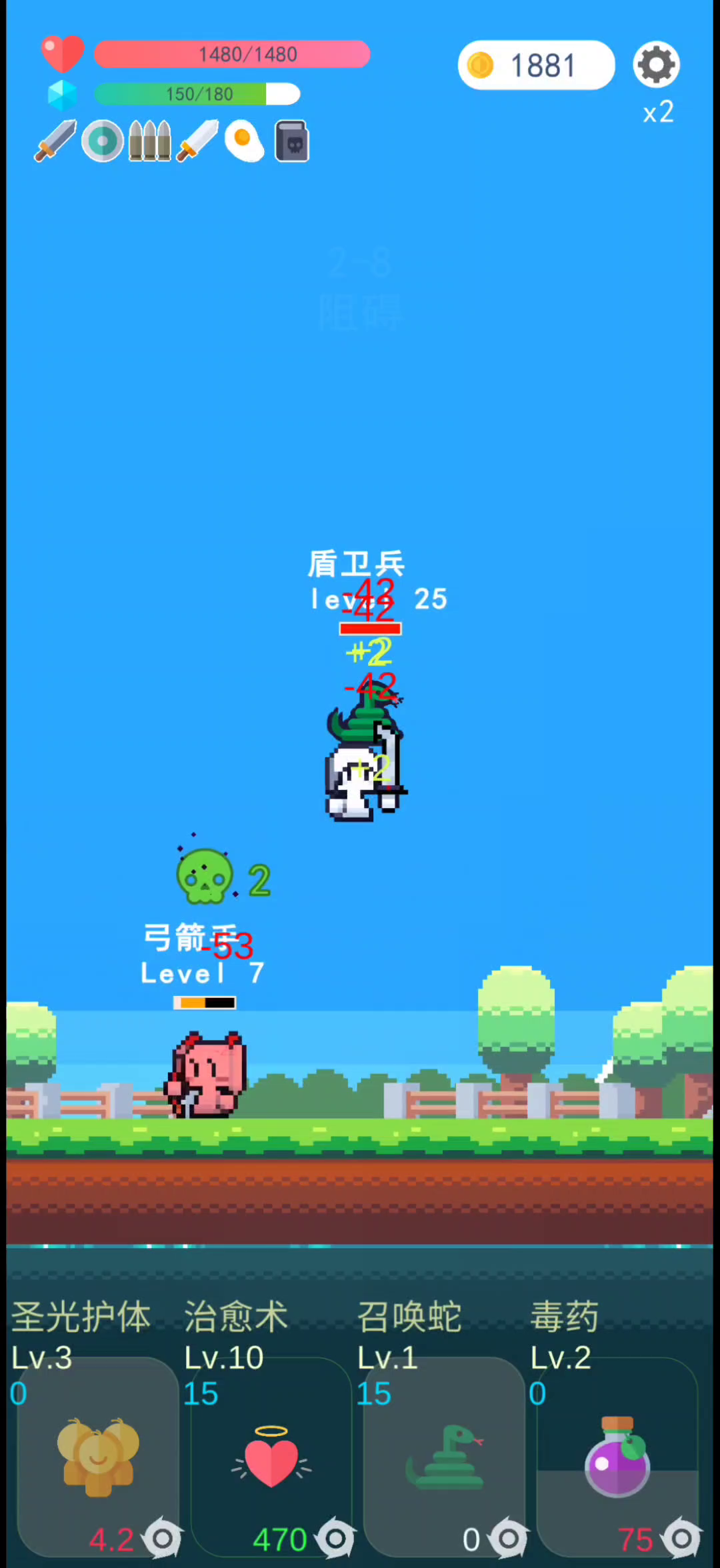
Task: Use the 毒药 poison skill
Action: [x=617, y=1457]
